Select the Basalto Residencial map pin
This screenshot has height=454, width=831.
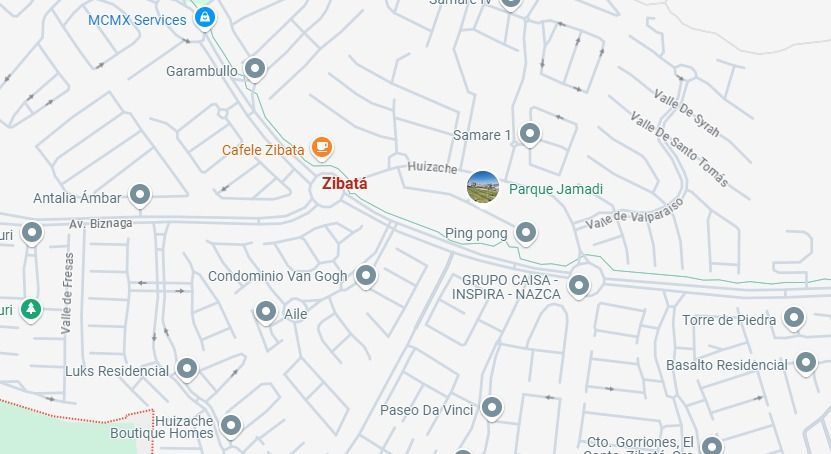tap(806, 364)
